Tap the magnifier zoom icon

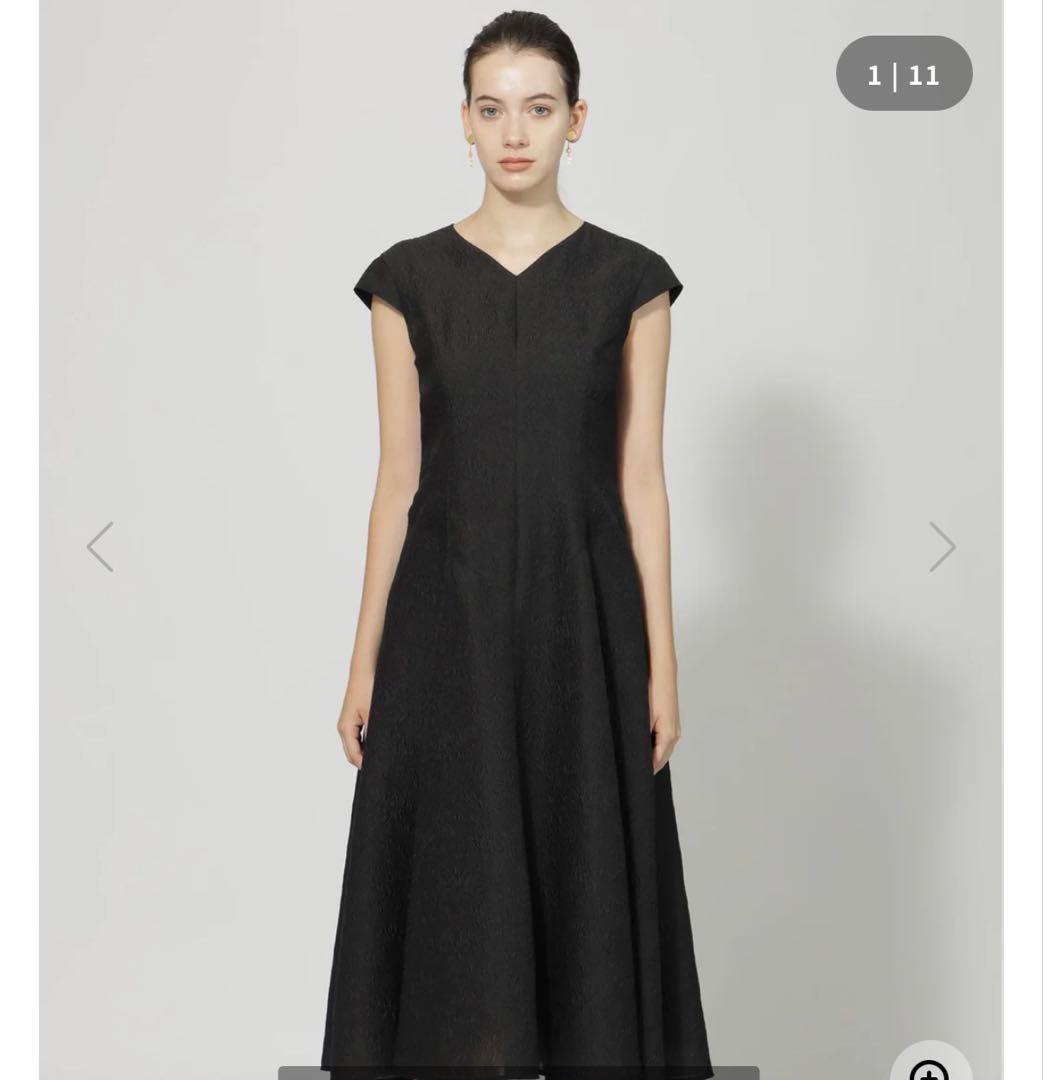click(930, 1066)
